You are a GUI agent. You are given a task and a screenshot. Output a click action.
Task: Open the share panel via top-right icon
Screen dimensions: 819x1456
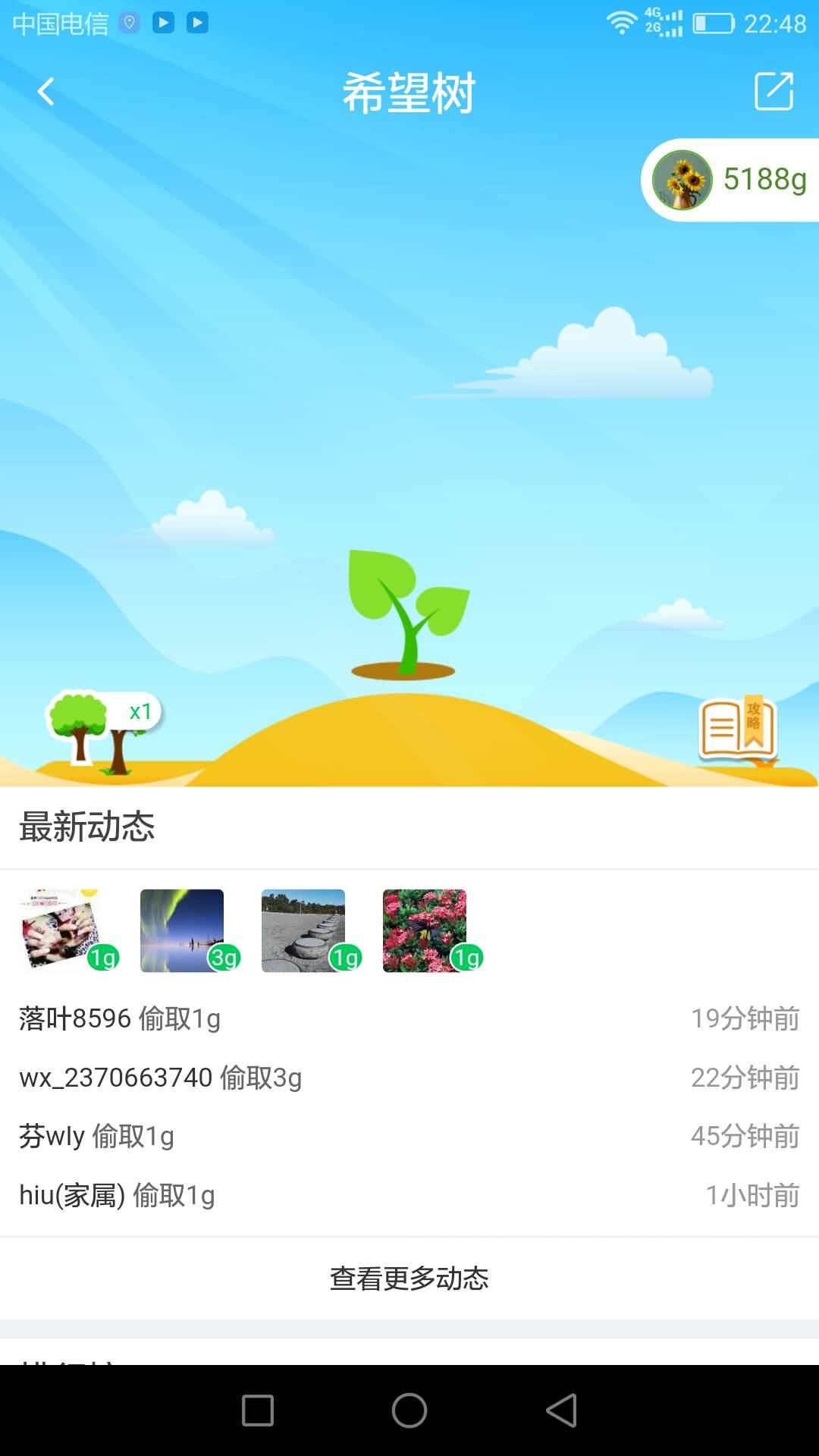773,92
